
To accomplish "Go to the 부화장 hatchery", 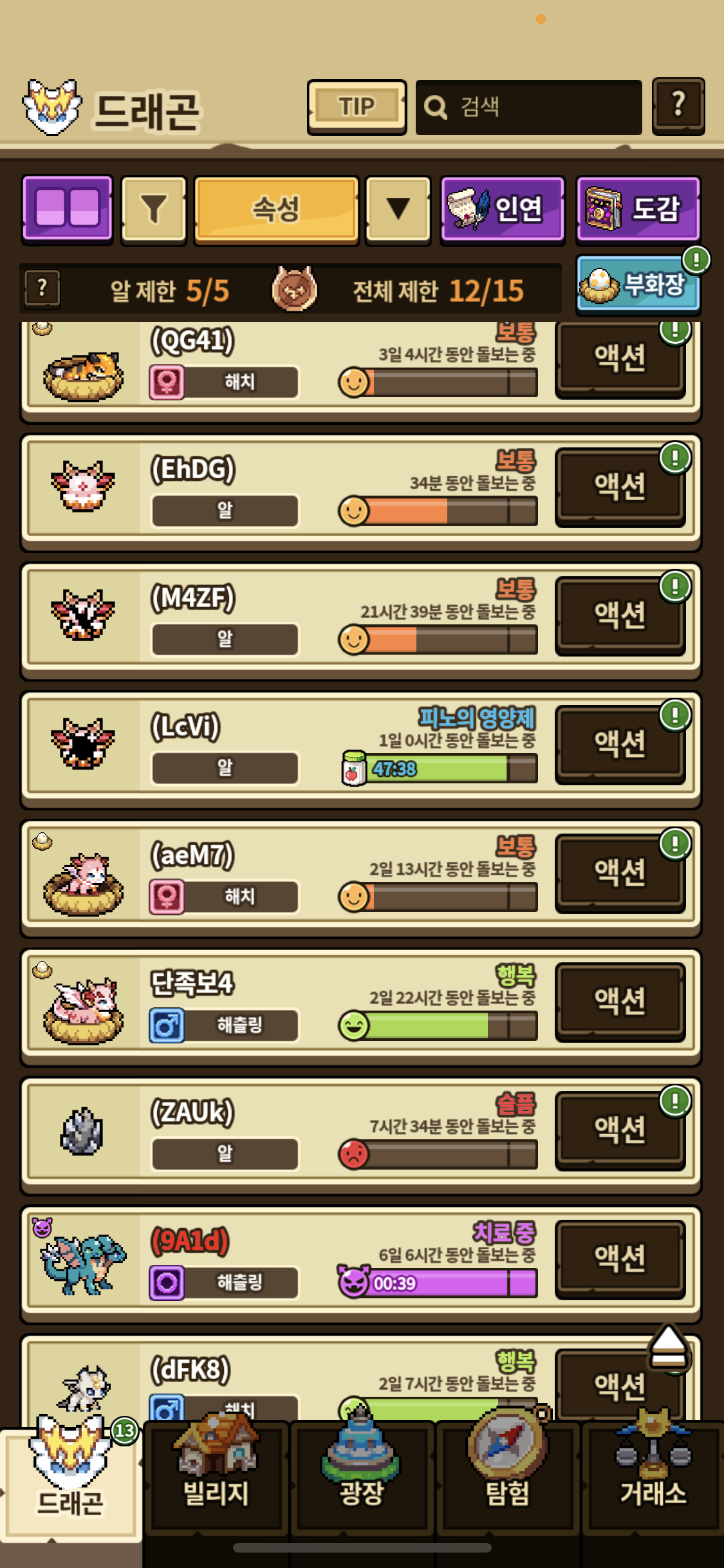I will click(637, 285).
